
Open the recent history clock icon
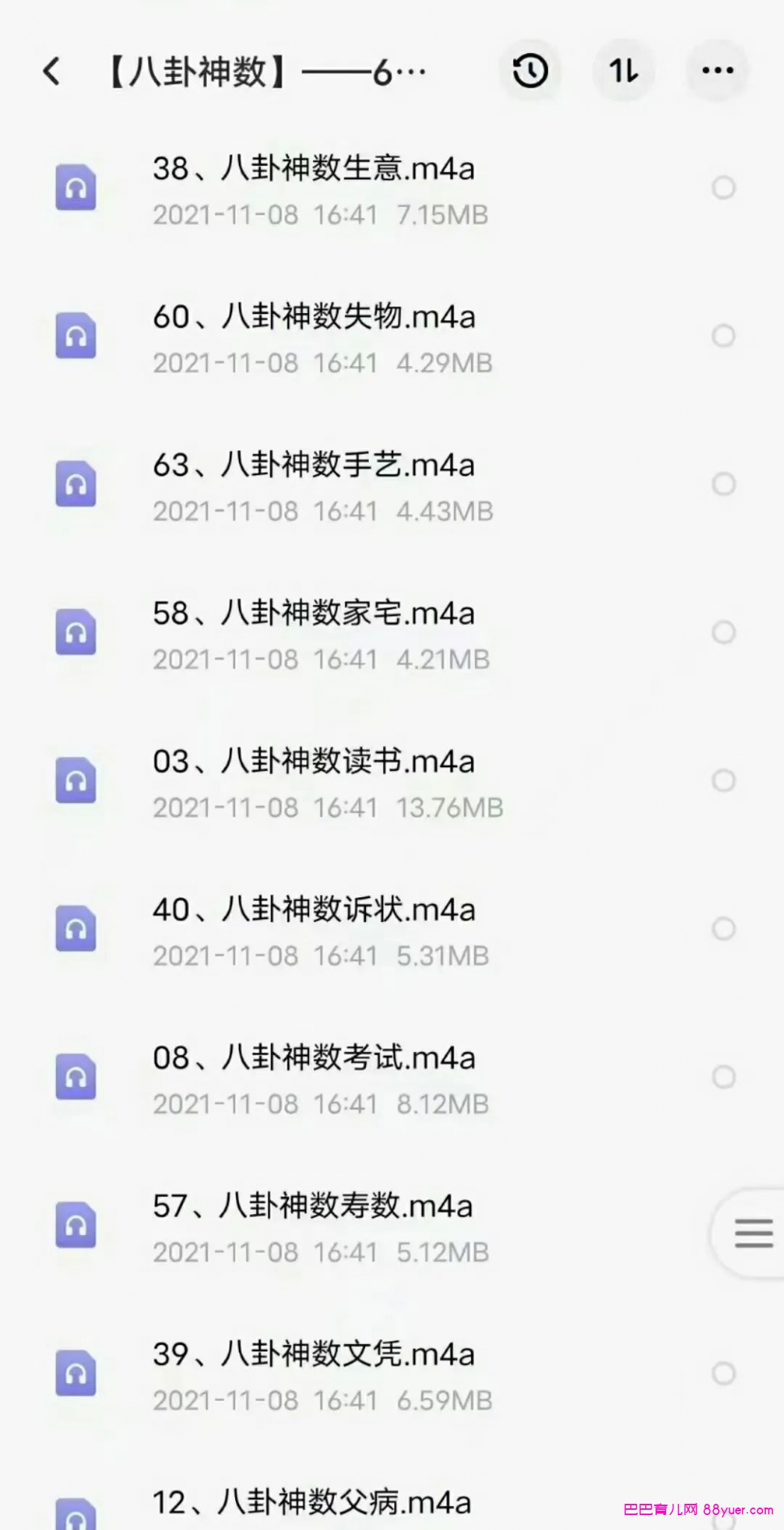(530, 72)
